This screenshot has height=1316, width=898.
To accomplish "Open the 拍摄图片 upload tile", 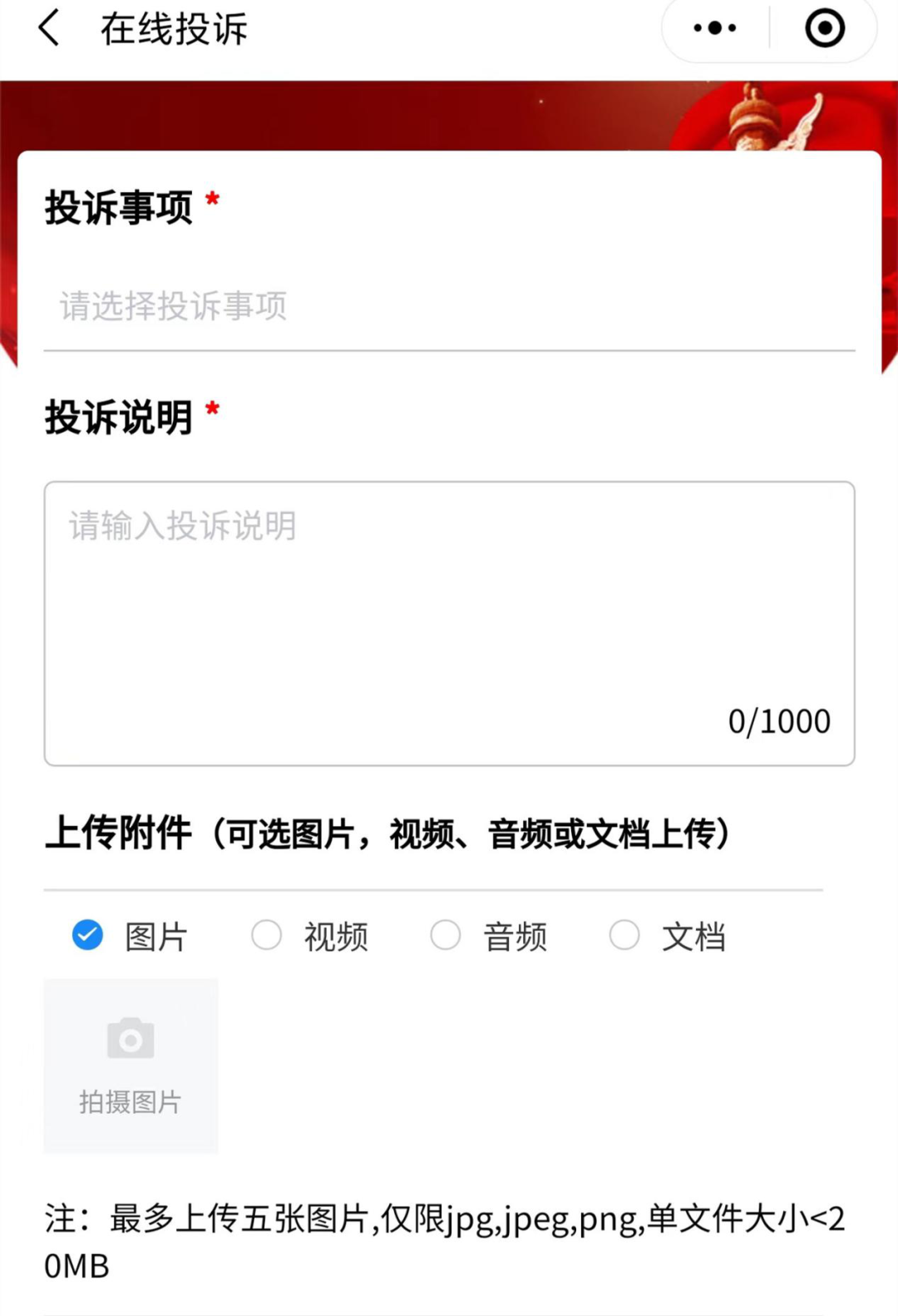I will pyautogui.click(x=130, y=1066).
